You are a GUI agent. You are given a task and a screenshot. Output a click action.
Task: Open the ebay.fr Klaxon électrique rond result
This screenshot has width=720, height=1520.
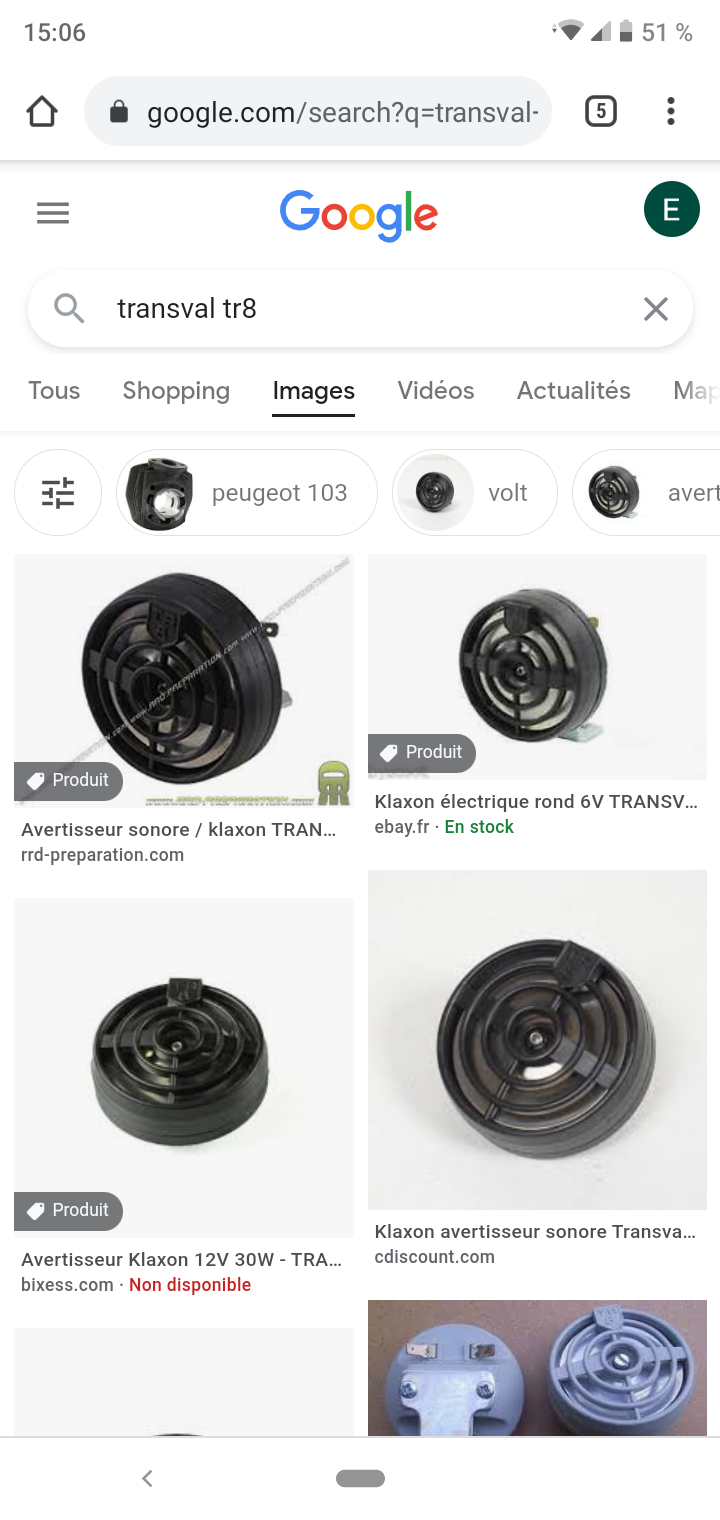[537, 667]
